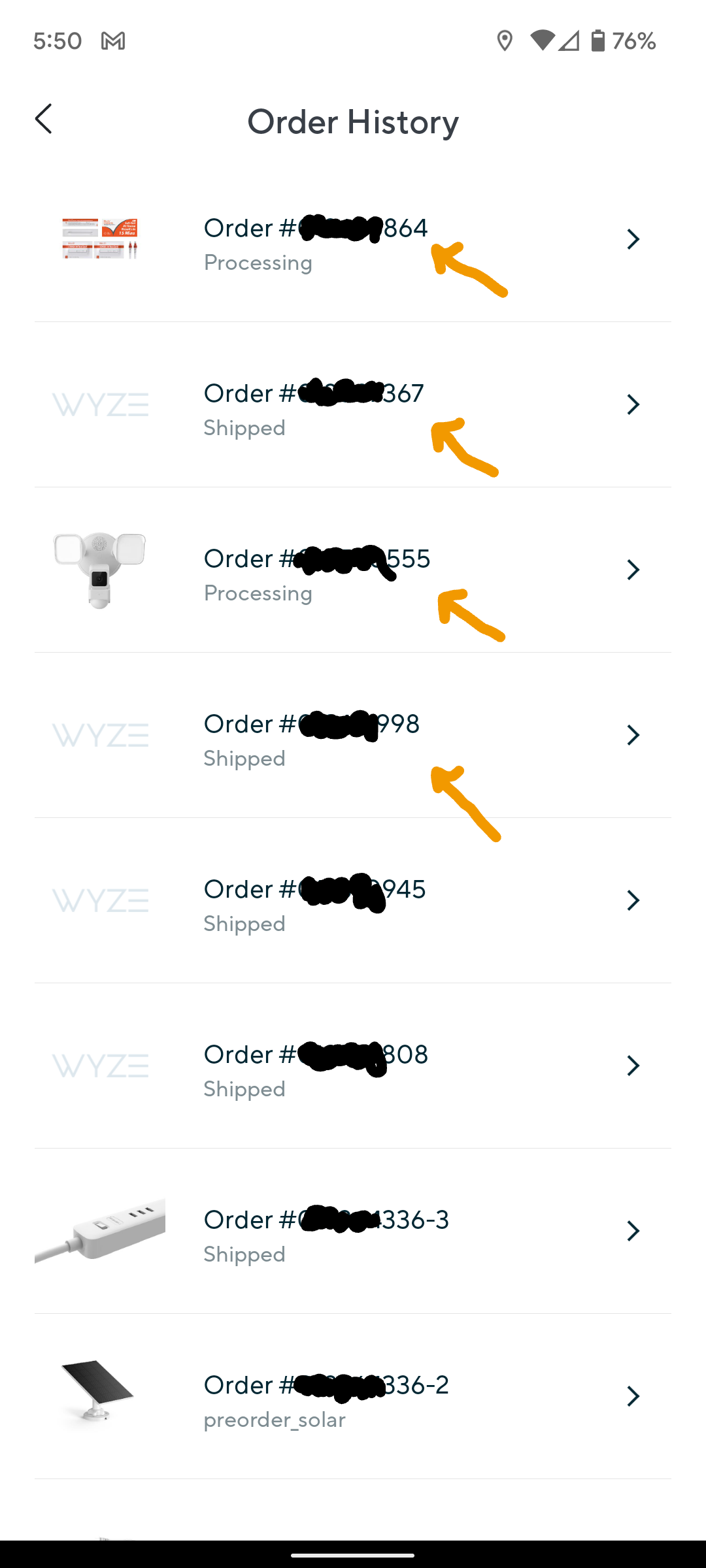View details of order ending 808
This screenshot has width=706, height=1568.
click(x=353, y=1066)
